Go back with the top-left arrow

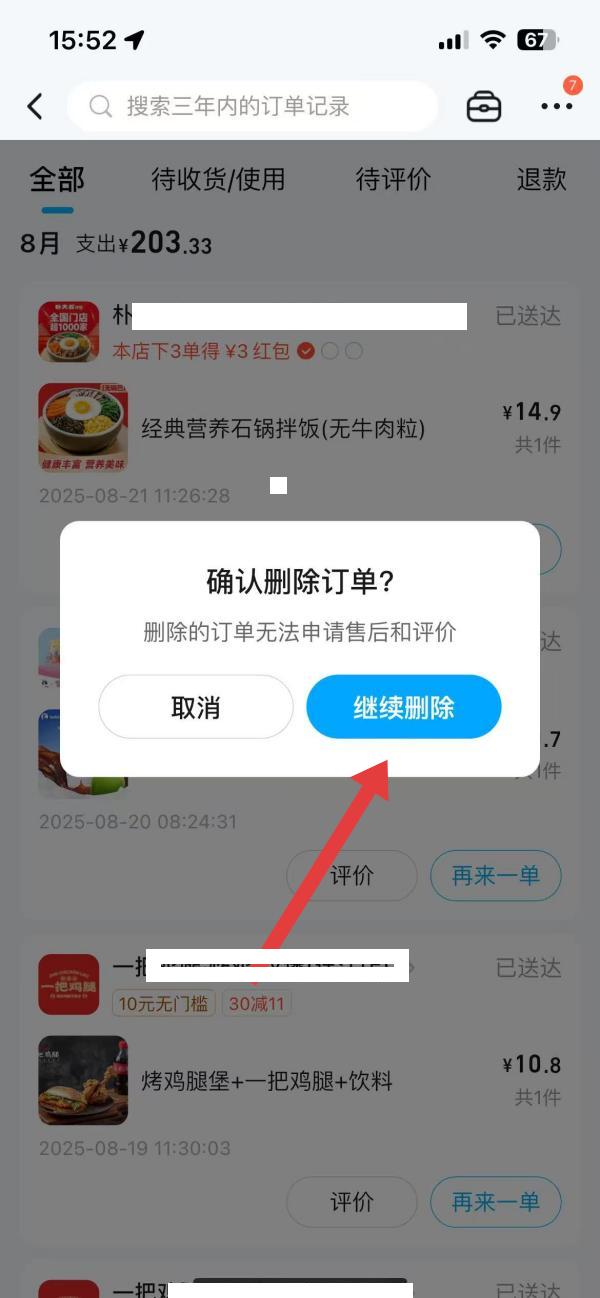pyautogui.click(x=35, y=106)
